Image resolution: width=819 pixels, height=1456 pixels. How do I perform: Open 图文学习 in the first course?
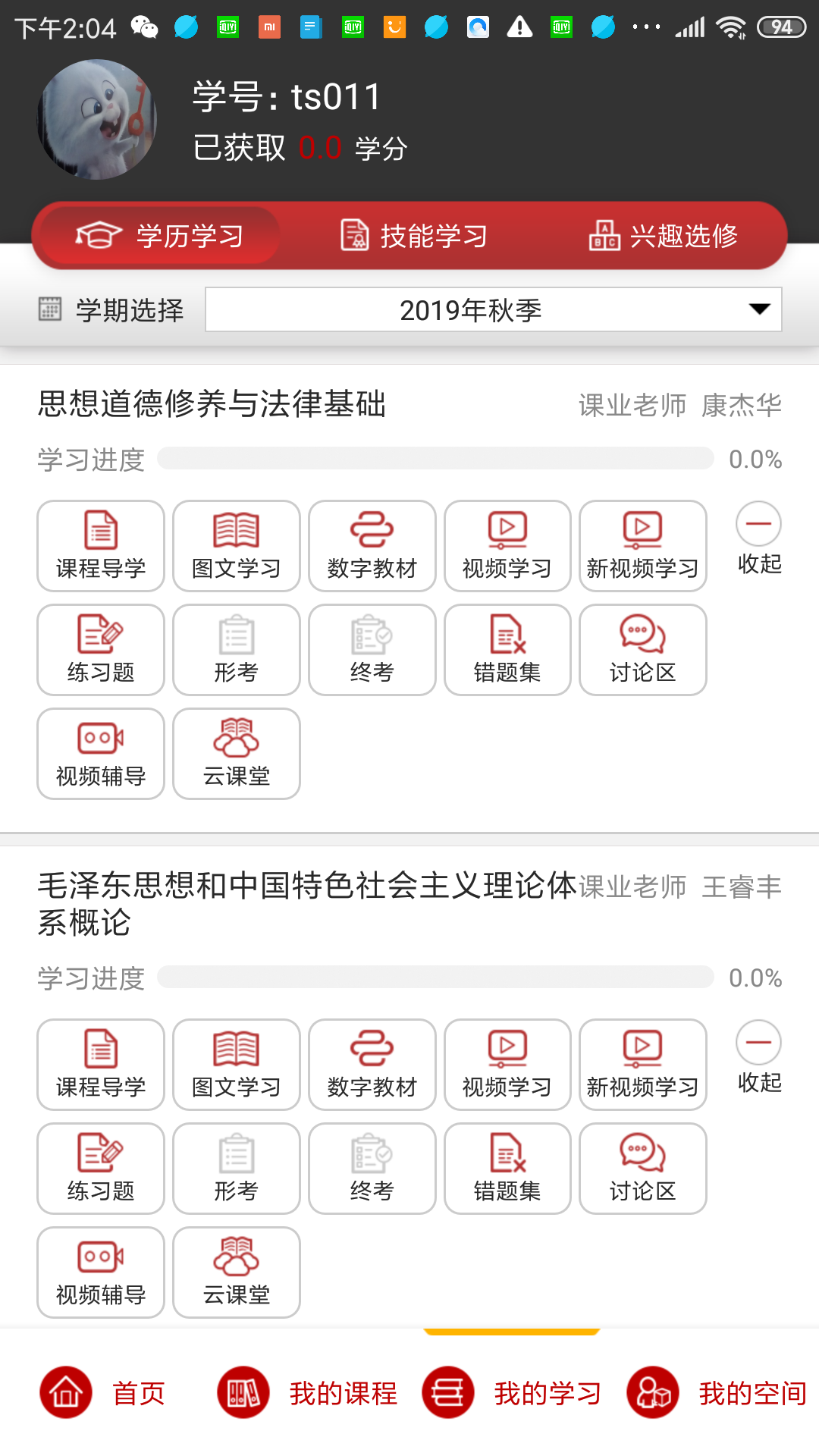pos(236,545)
